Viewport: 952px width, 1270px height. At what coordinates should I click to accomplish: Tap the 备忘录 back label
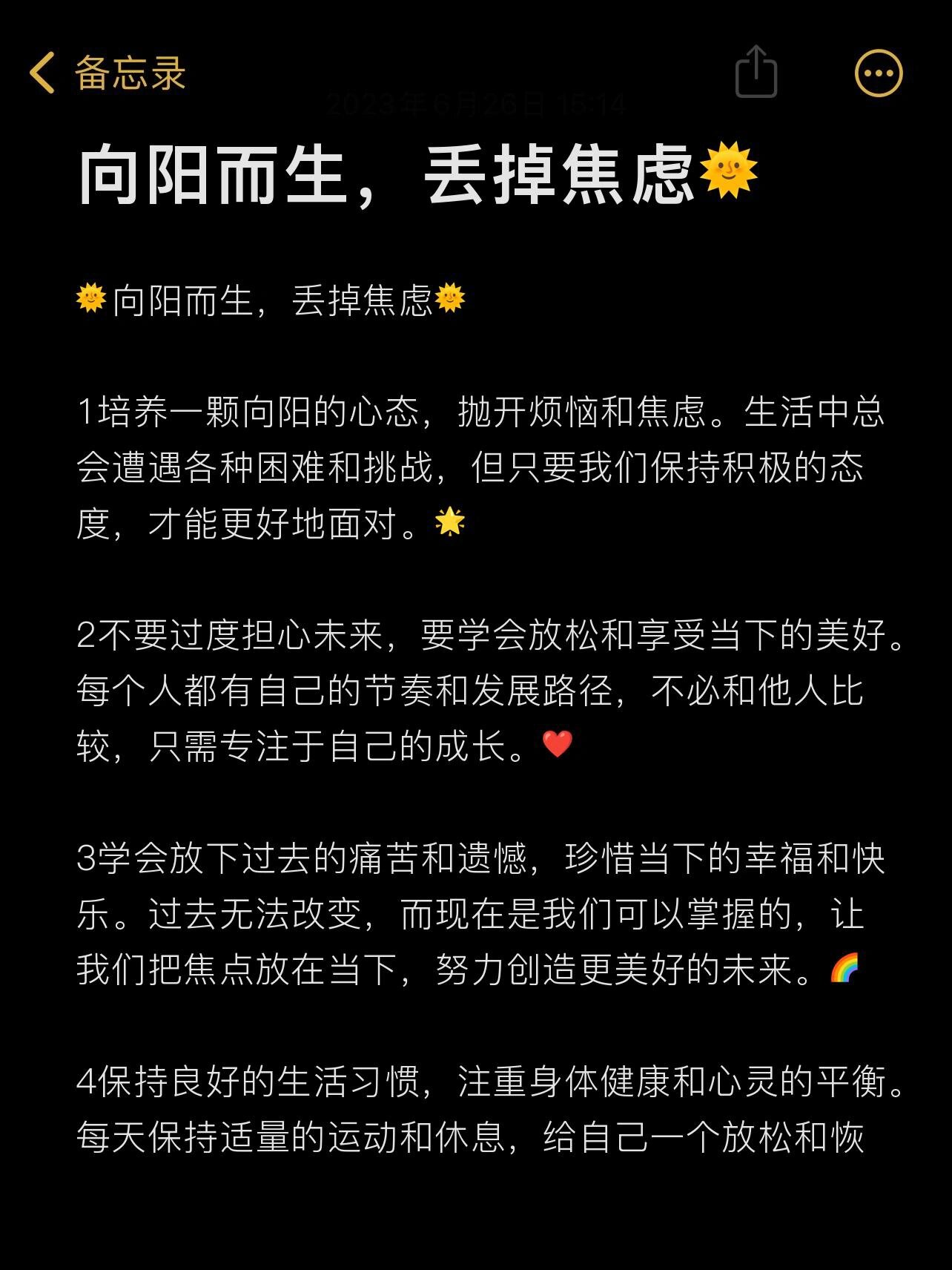(x=130, y=74)
